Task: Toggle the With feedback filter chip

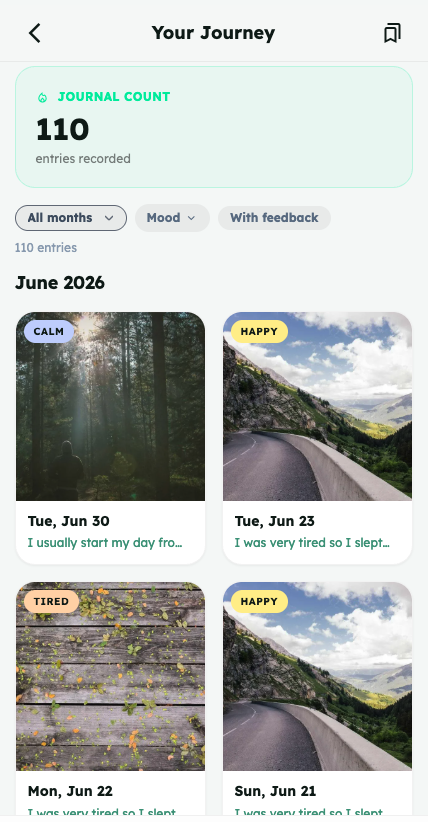Action: click(274, 218)
